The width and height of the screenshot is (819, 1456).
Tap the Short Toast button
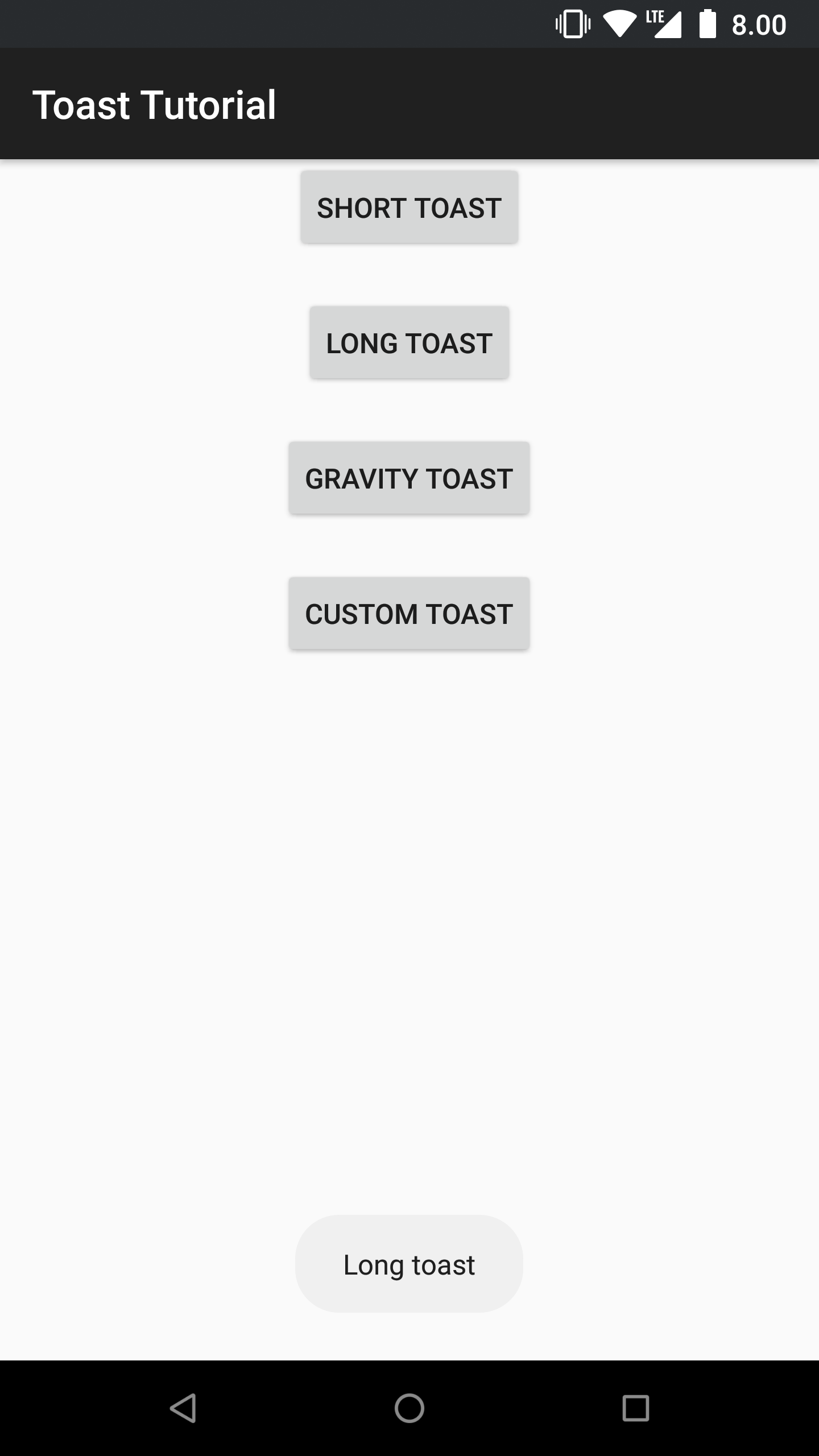pos(409,208)
